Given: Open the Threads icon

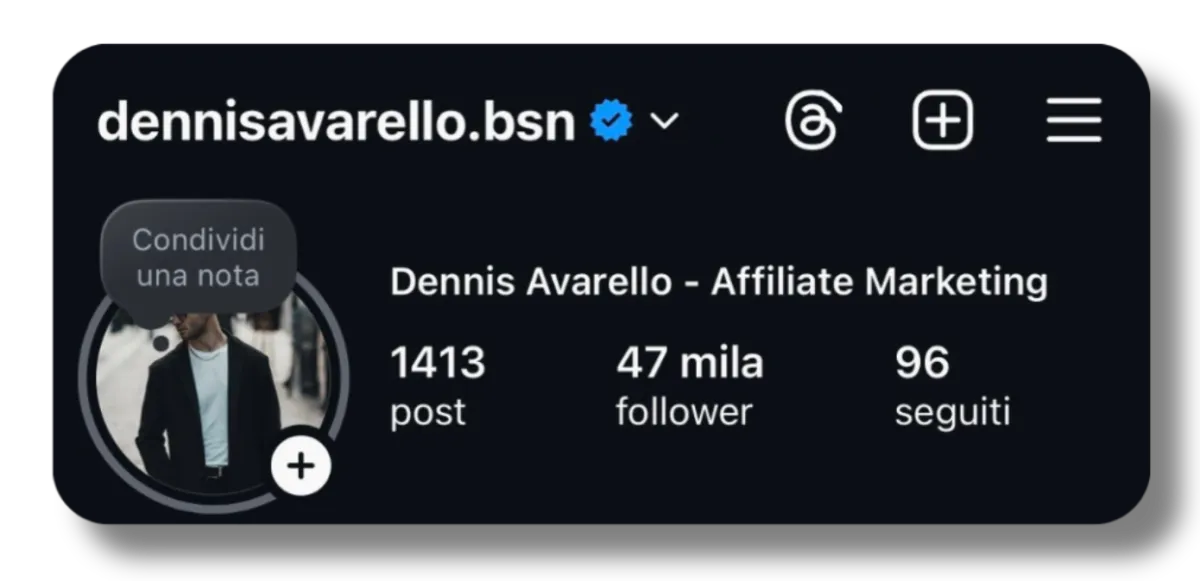Looking at the screenshot, I should click(813, 121).
